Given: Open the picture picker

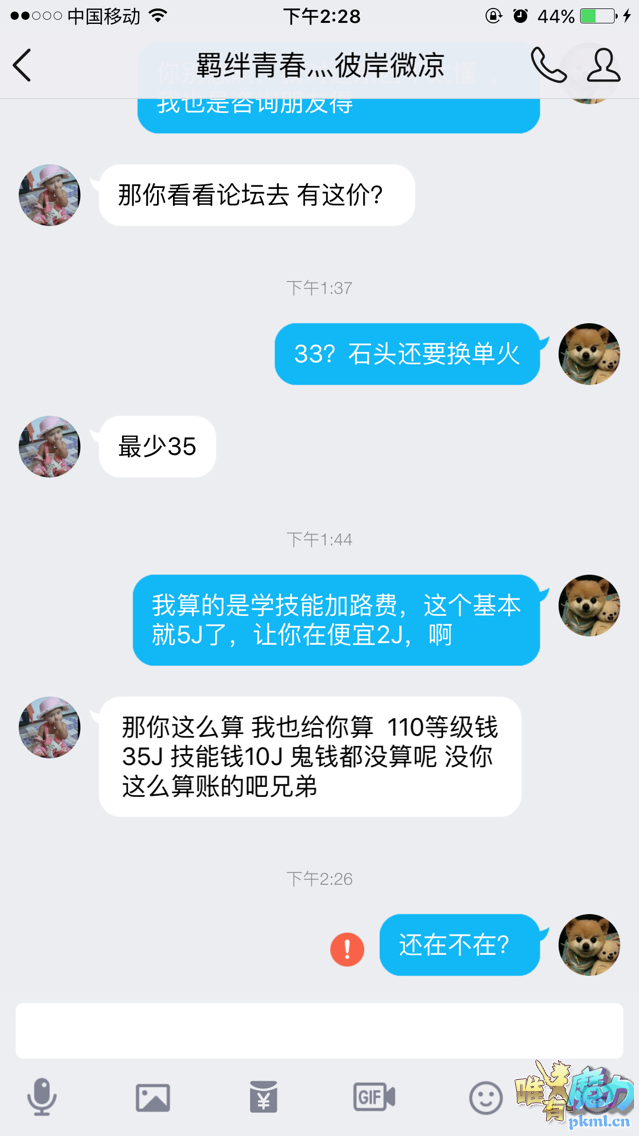Looking at the screenshot, I should (153, 1097).
